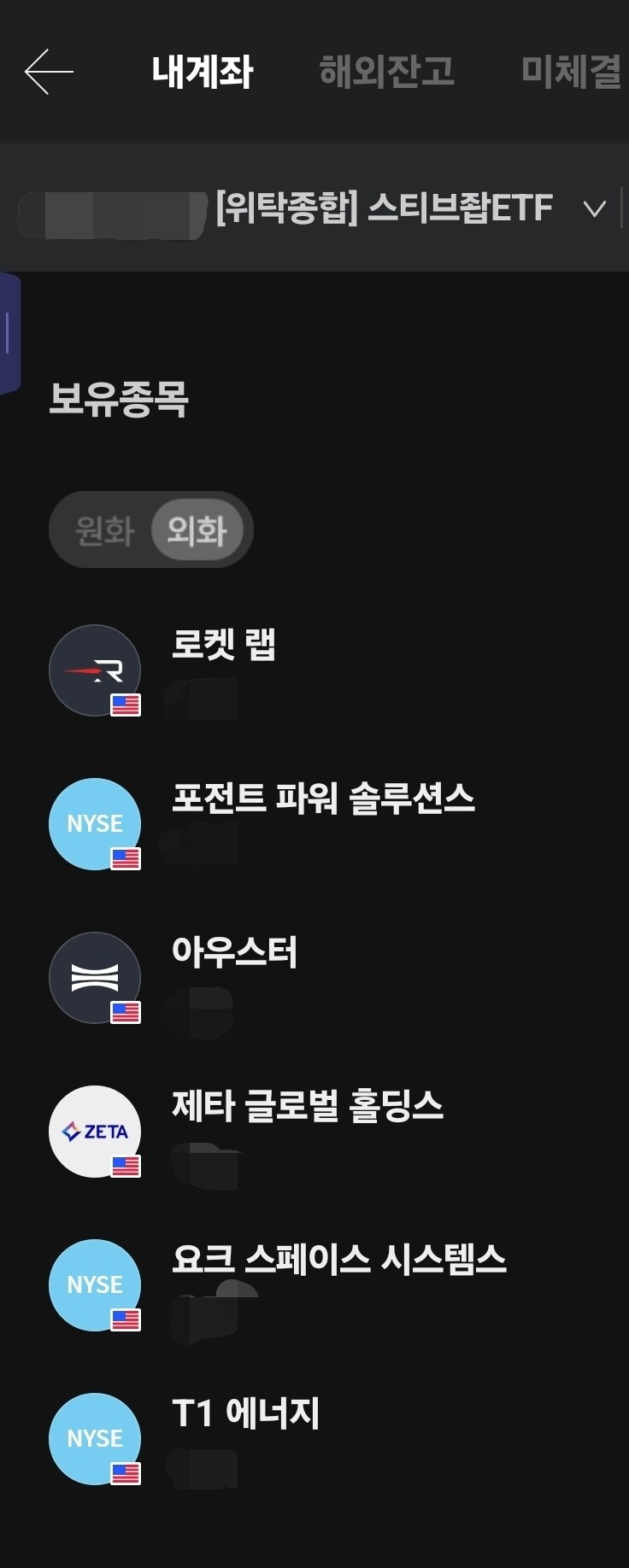Select the 내계좌 tab

click(203, 72)
